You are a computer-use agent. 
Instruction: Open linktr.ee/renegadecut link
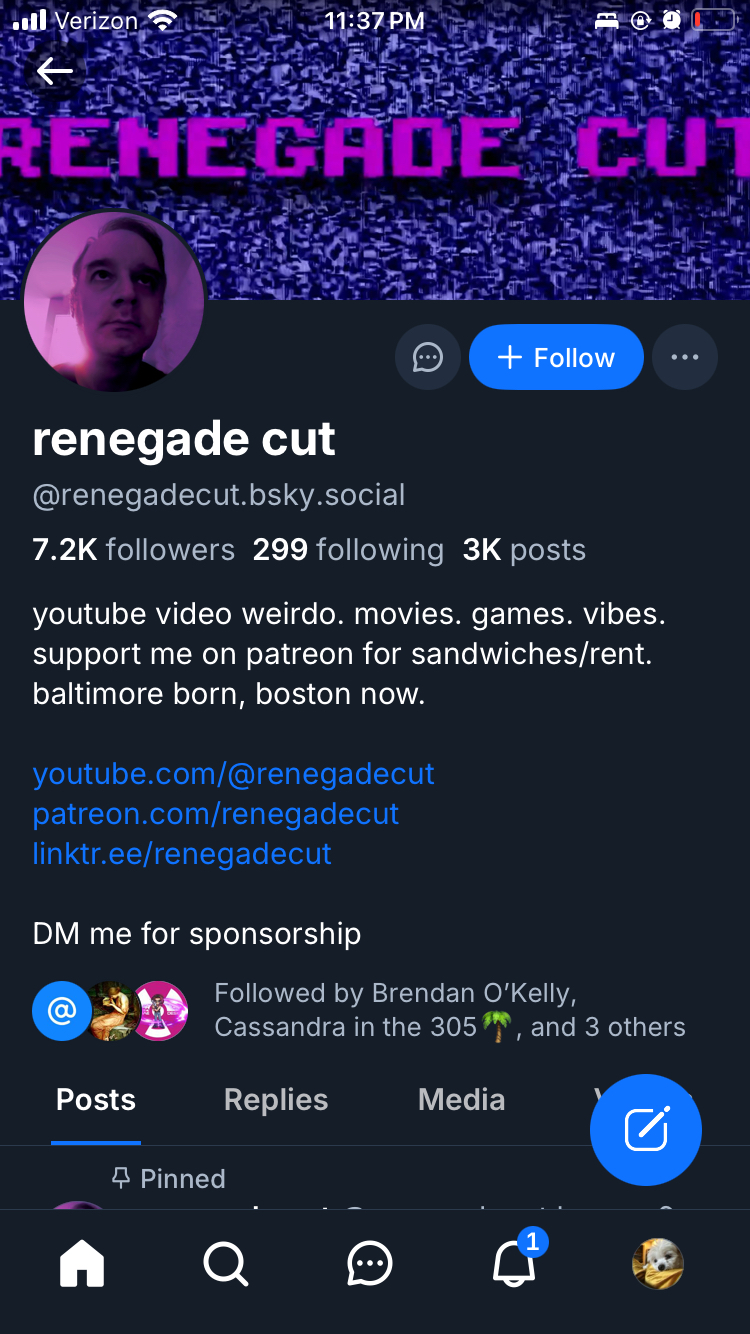(182, 854)
